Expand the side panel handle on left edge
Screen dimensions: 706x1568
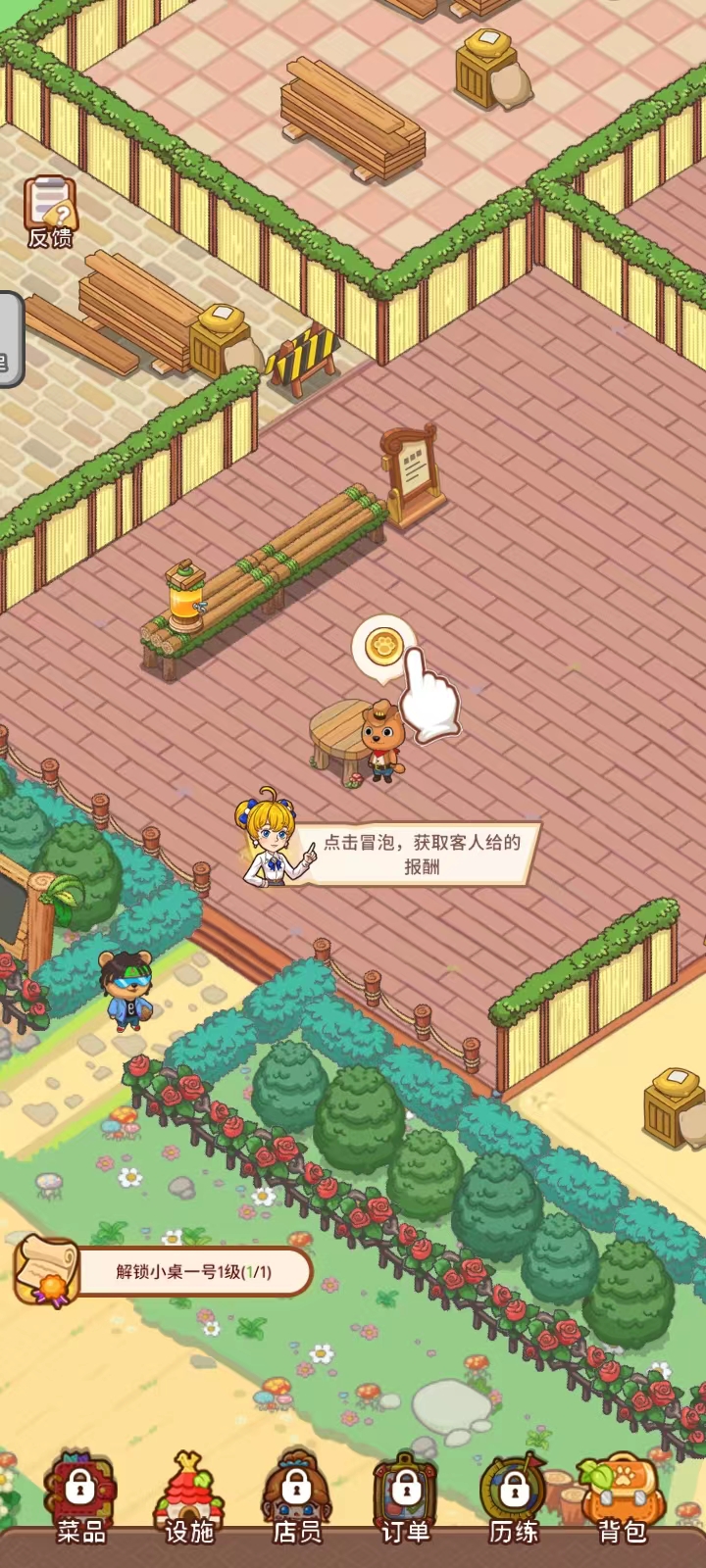point(10,339)
